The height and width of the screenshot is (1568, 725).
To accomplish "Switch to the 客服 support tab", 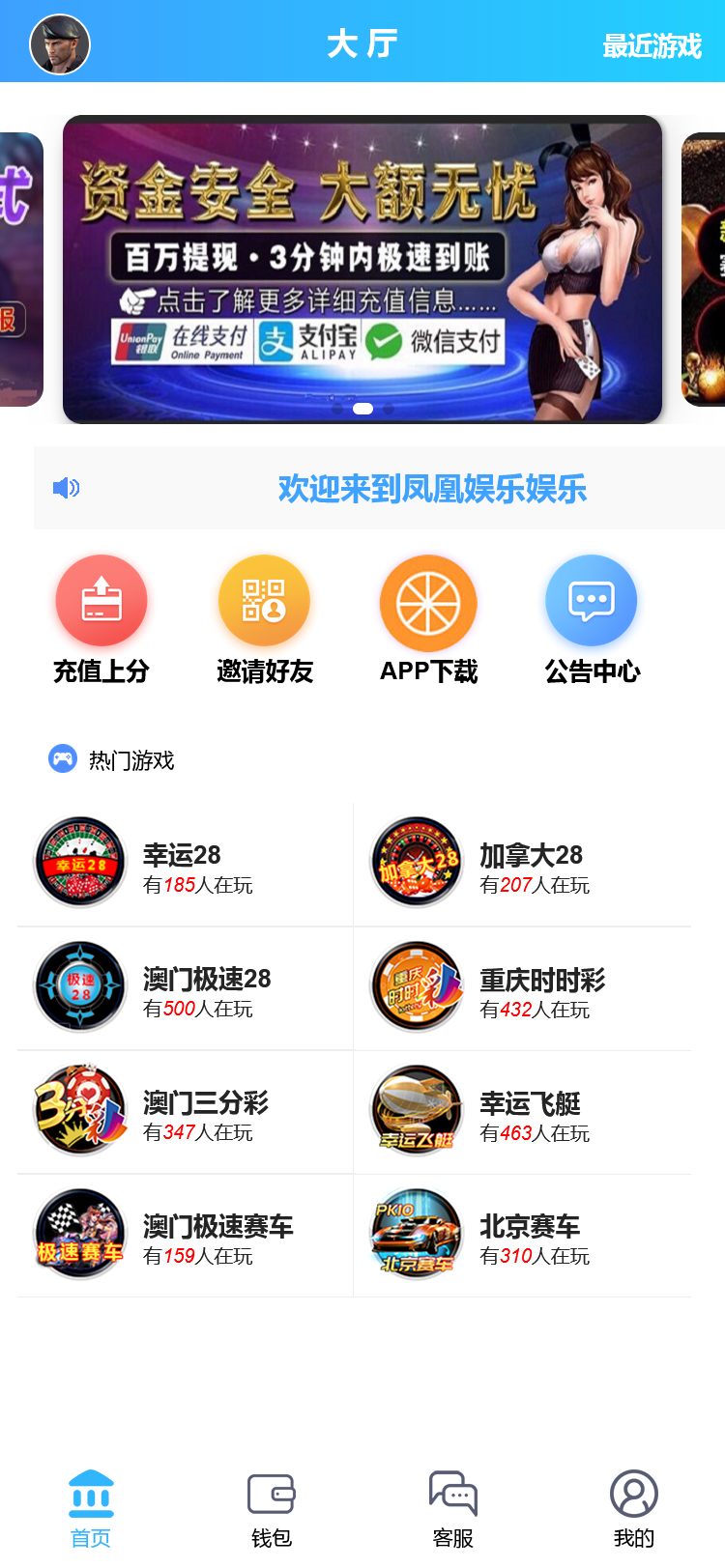I will [x=453, y=1509].
